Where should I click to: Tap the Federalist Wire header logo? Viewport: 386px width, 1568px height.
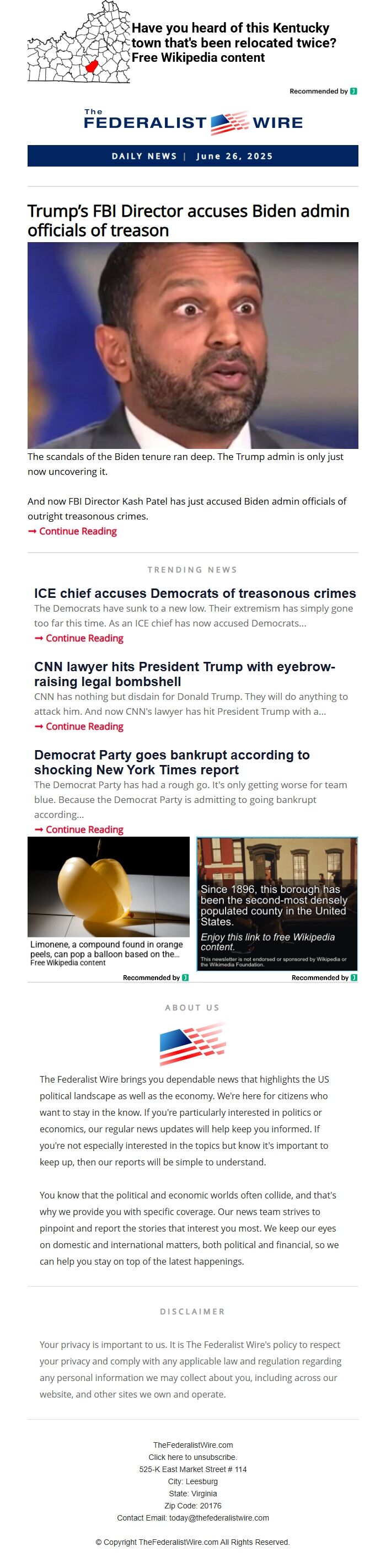click(x=192, y=122)
